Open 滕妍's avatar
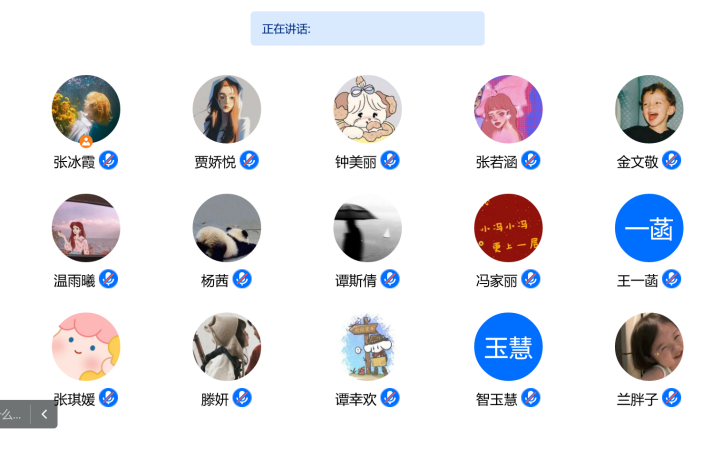Screen dimensions: 712x474 tap(227, 347)
